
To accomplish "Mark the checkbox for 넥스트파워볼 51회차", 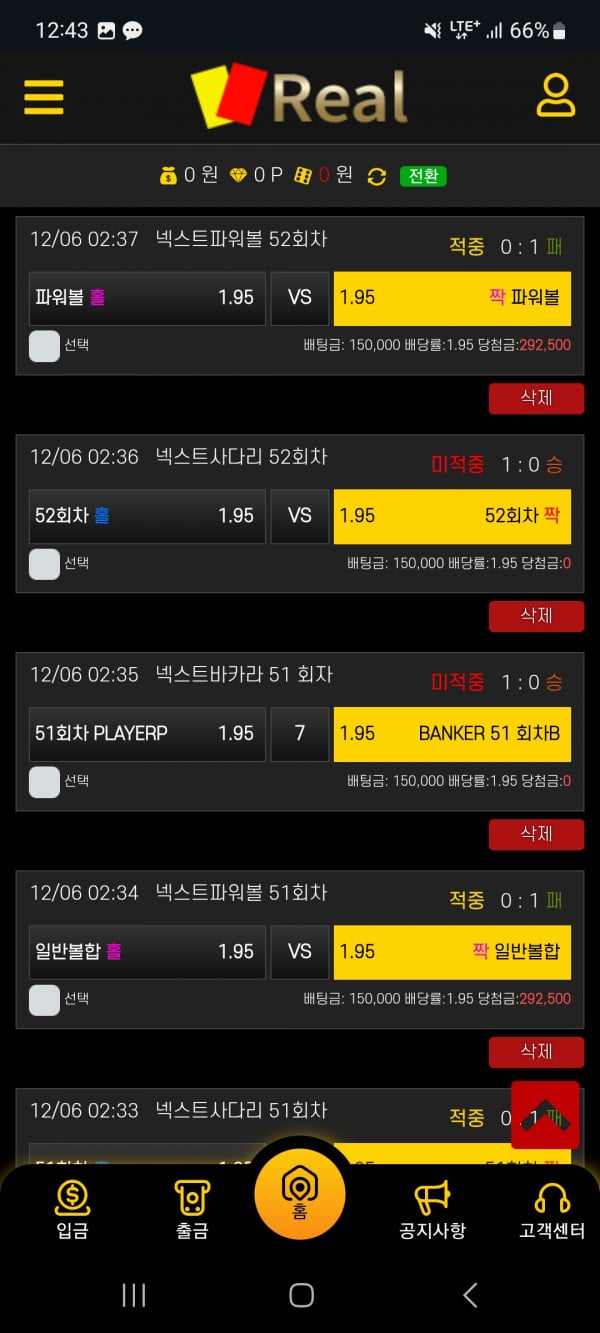I will coord(44,1000).
